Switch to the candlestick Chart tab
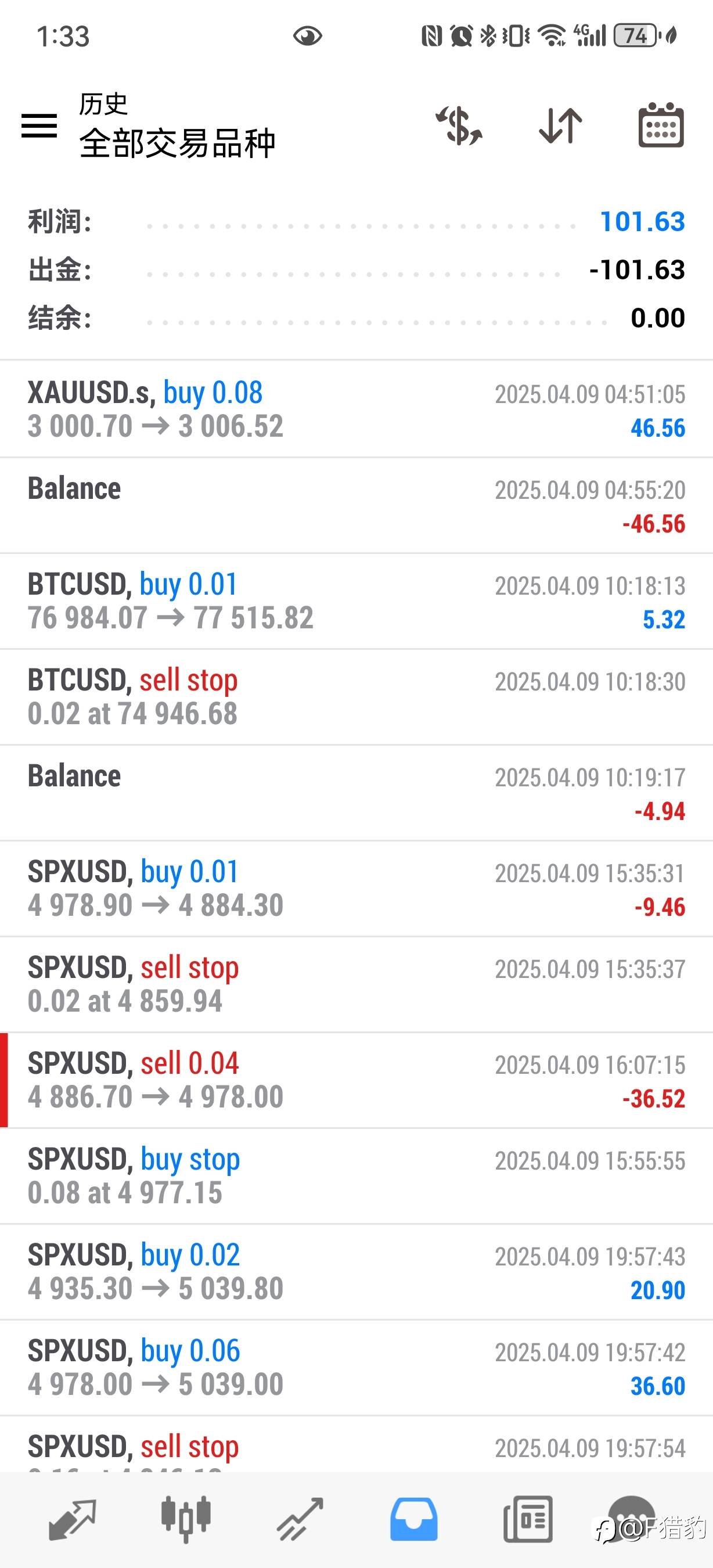 coord(186,1519)
